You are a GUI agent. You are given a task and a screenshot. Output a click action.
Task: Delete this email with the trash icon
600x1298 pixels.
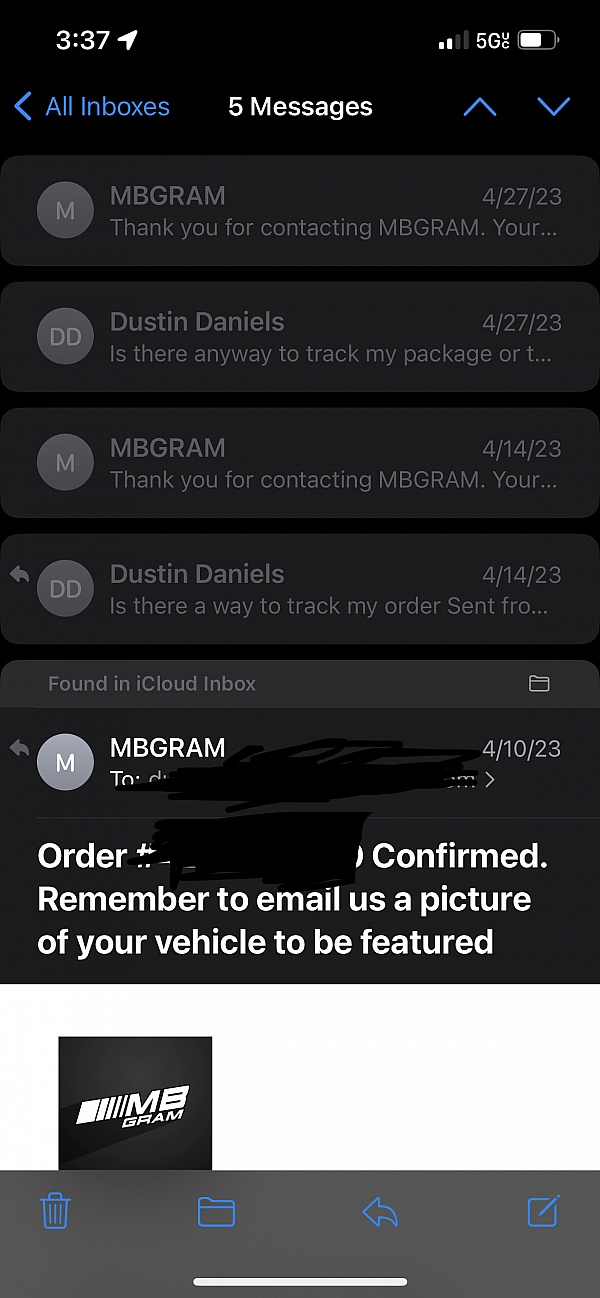[x=55, y=1212]
